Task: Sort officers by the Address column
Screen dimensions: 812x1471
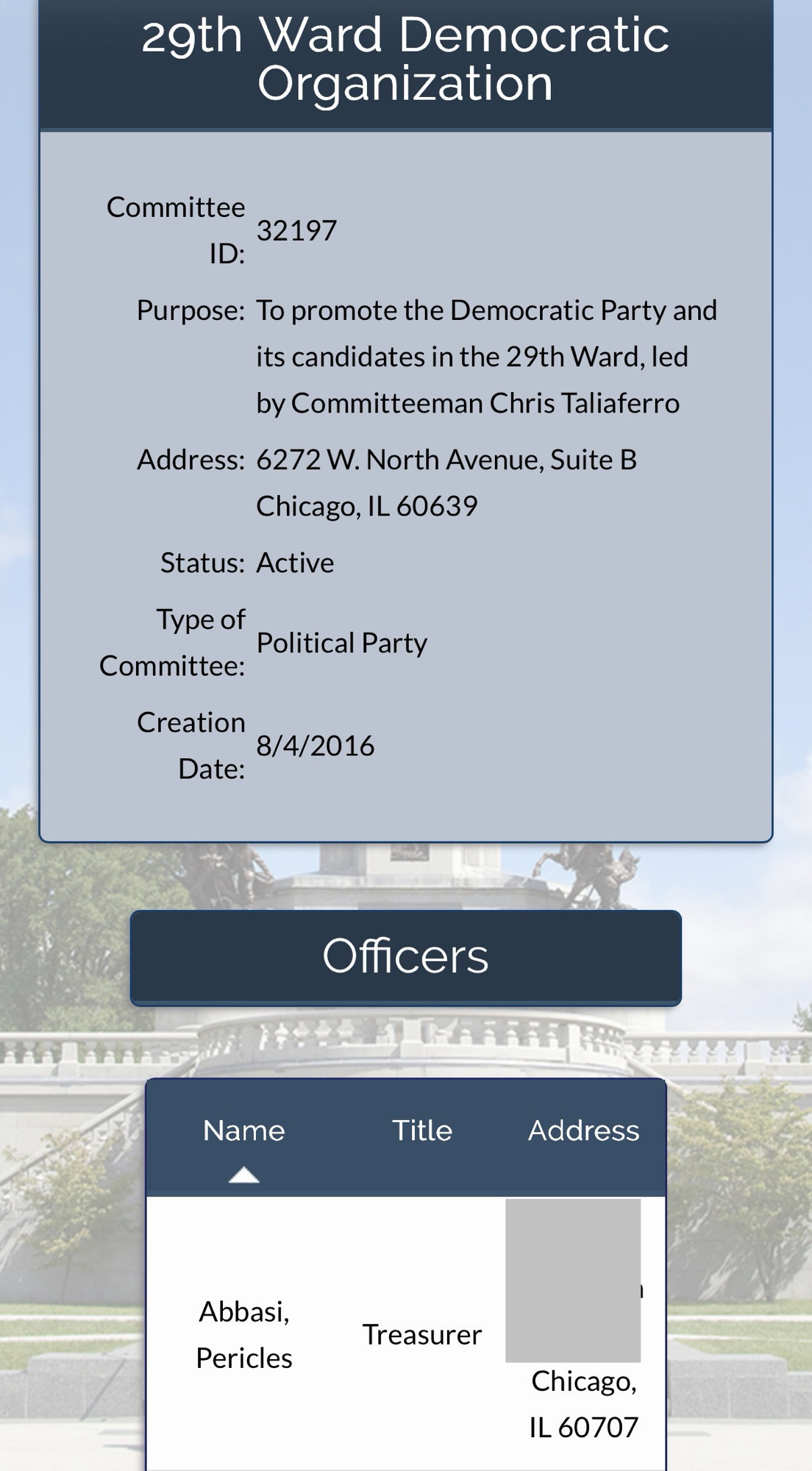Action: (583, 1131)
